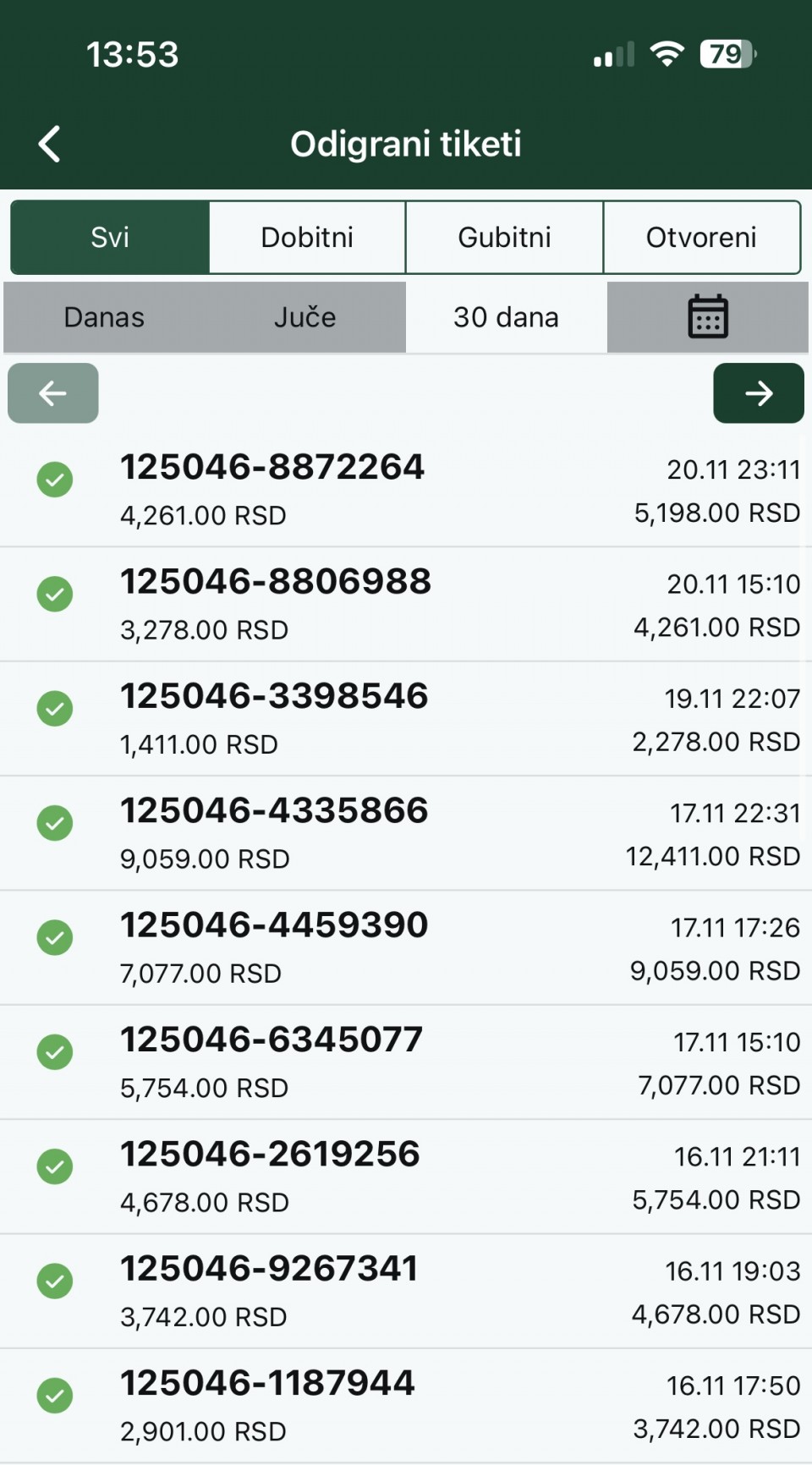Screen dimensions: 812x1465
Task: Show Otvoreni tickets
Action: (701, 238)
